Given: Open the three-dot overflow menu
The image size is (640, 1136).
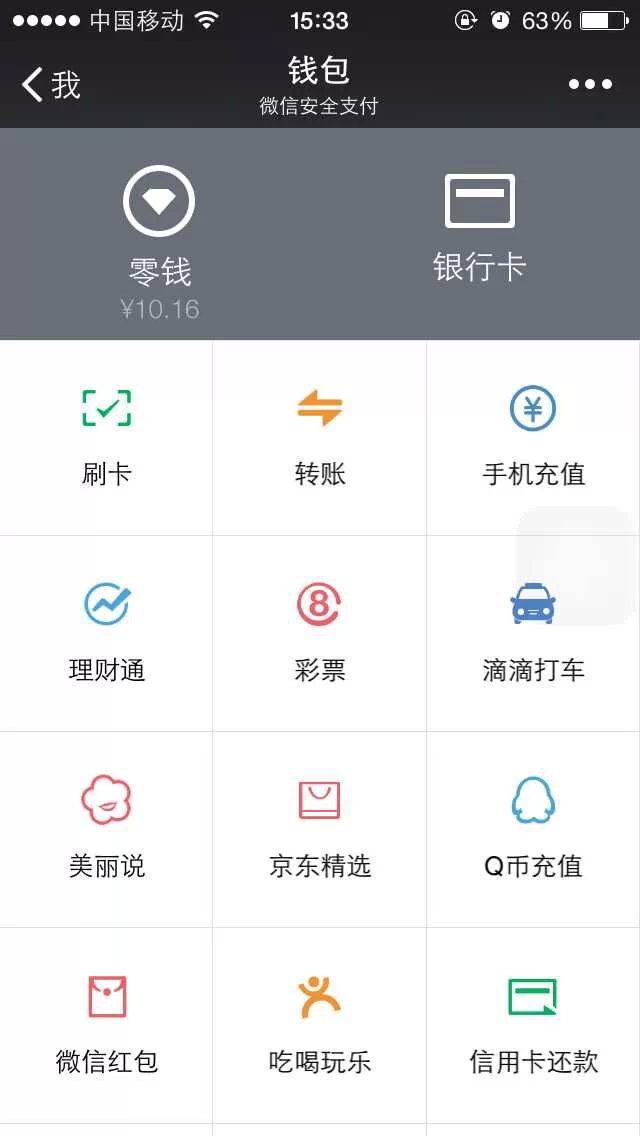Looking at the screenshot, I should pyautogui.click(x=590, y=85).
